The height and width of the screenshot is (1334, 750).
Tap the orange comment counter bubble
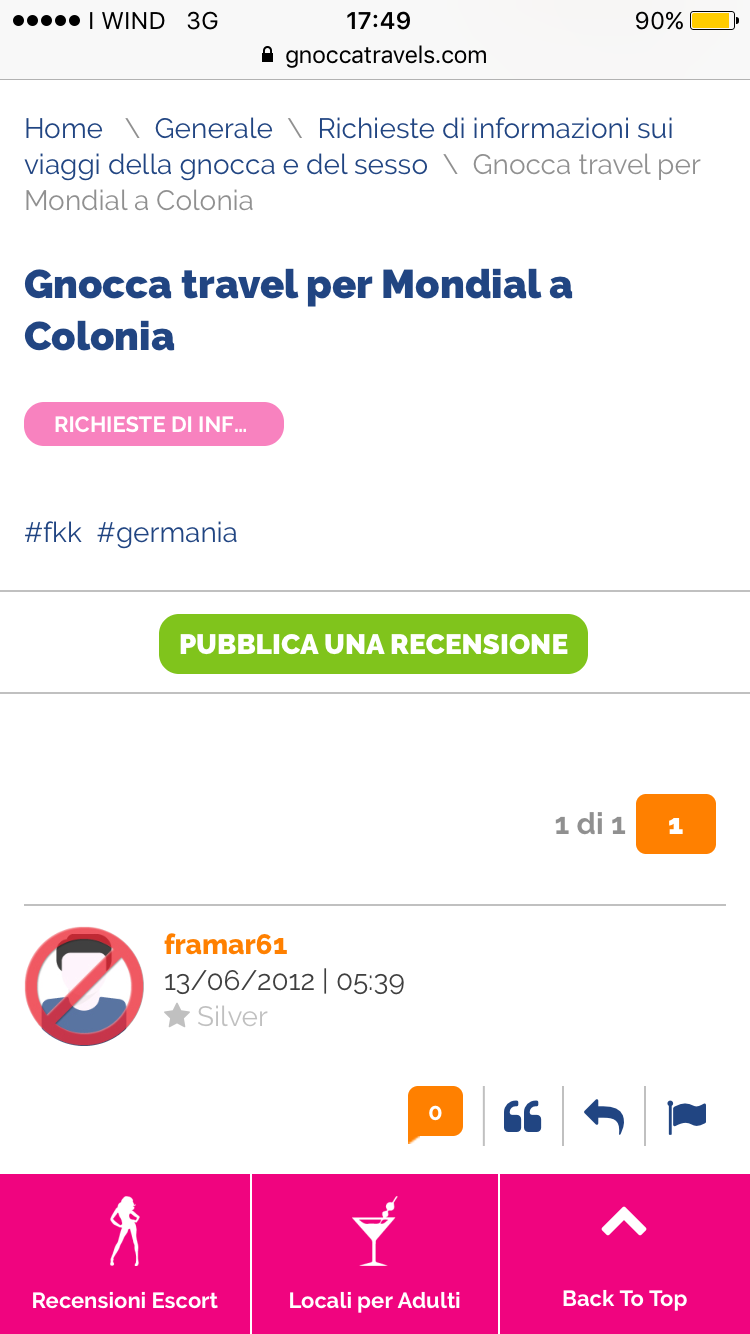[x=435, y=1114]
